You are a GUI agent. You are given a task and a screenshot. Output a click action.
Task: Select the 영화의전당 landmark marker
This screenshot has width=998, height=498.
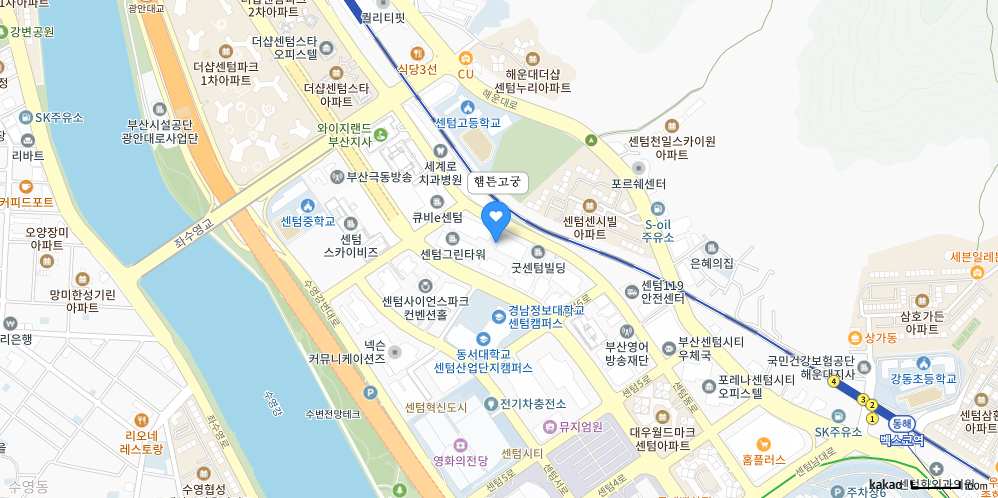click(x=460, y=444)
